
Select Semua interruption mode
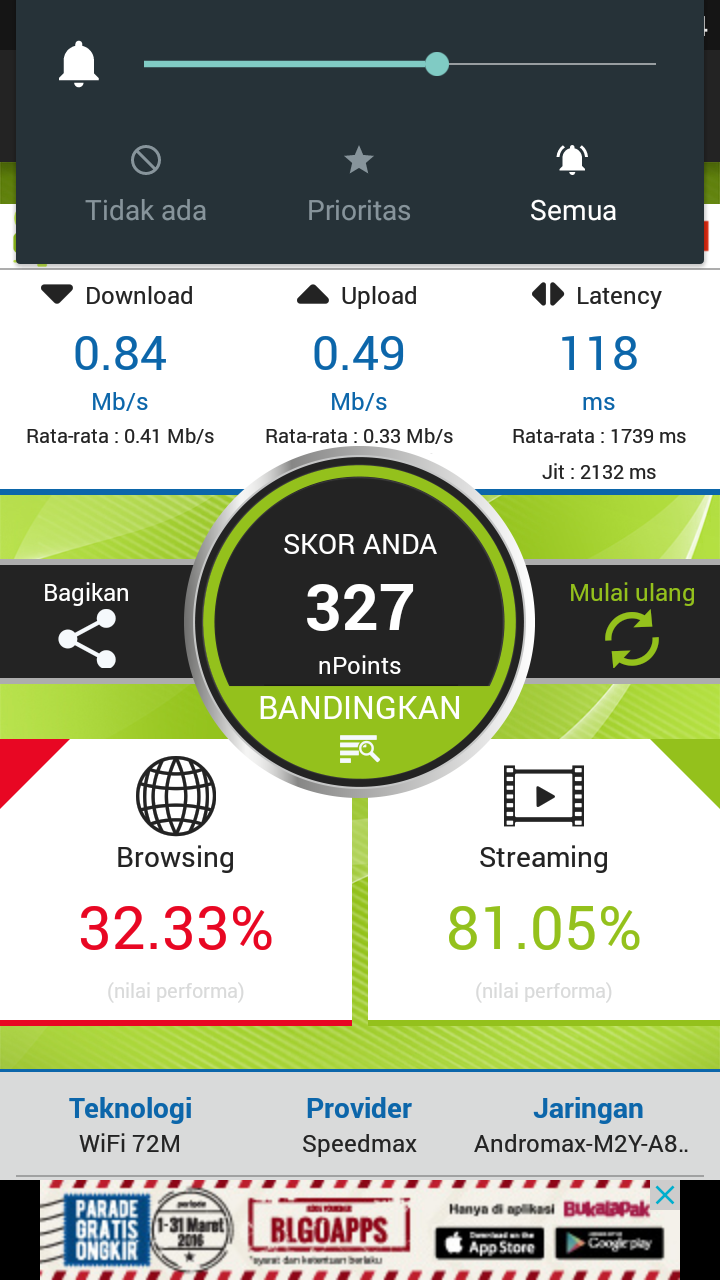tap(573, 185)
